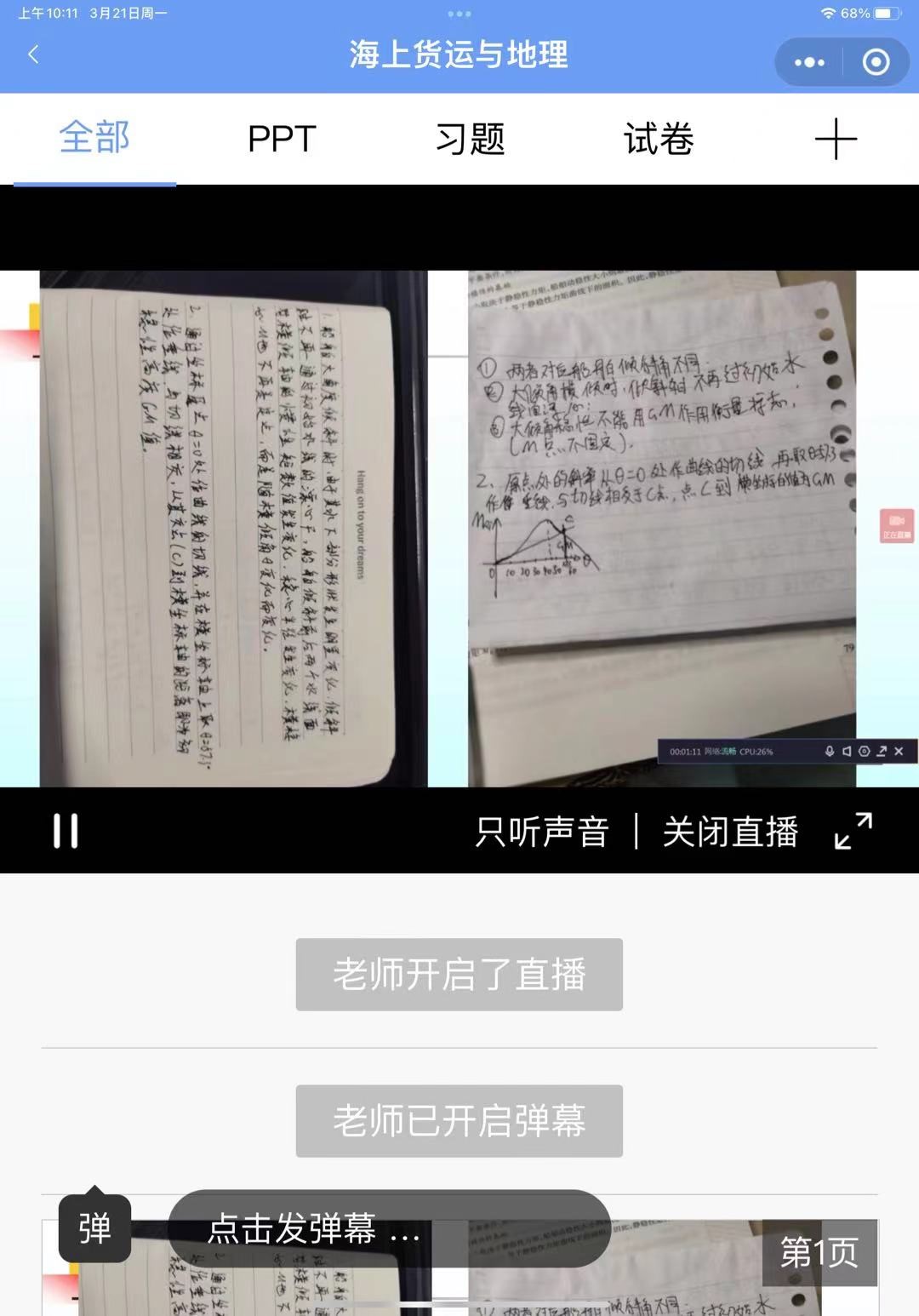Screen dimensions: 919x1316
Task: Switch to 只听声音 audio-only mode
Action: tap(542, 832)
